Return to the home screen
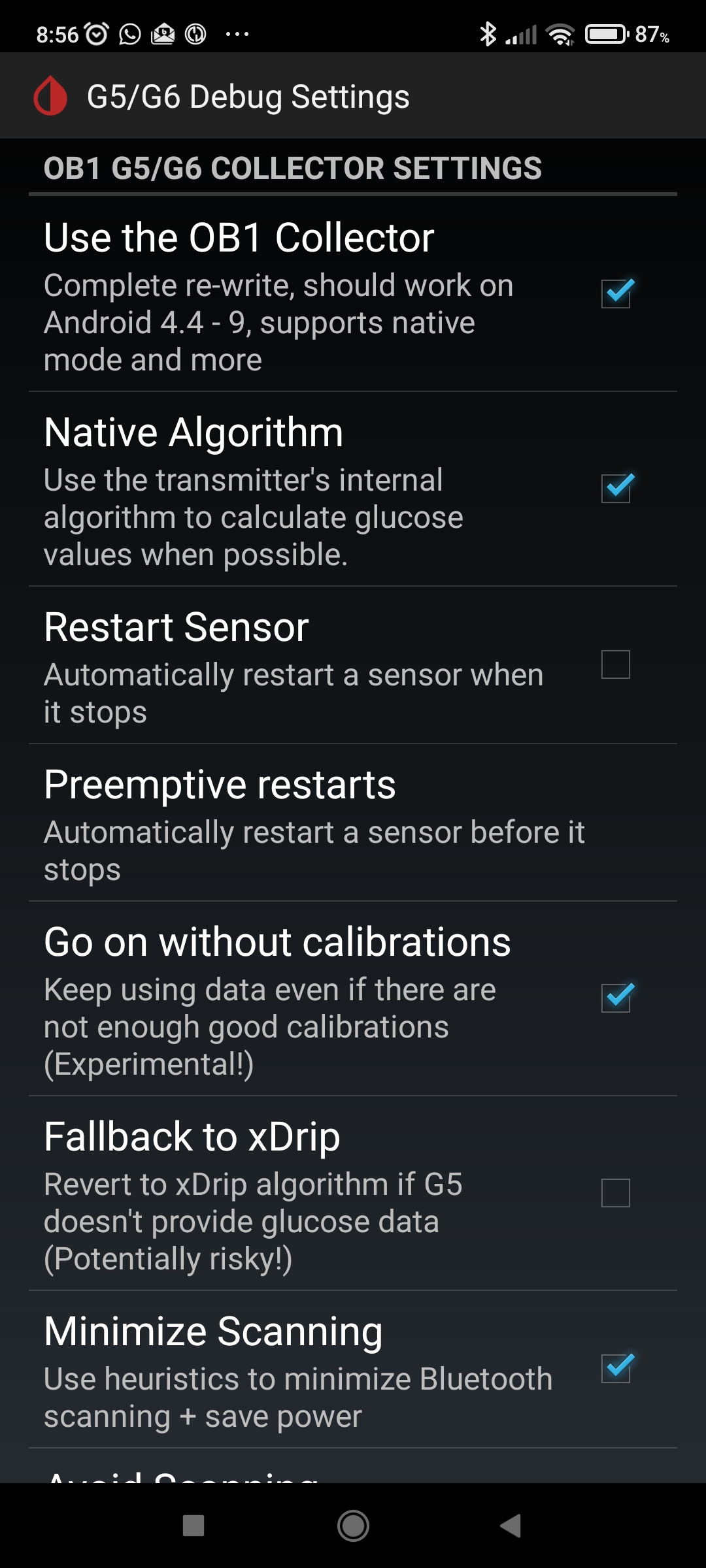706x1568 pixels. (x=353, y=1526)
